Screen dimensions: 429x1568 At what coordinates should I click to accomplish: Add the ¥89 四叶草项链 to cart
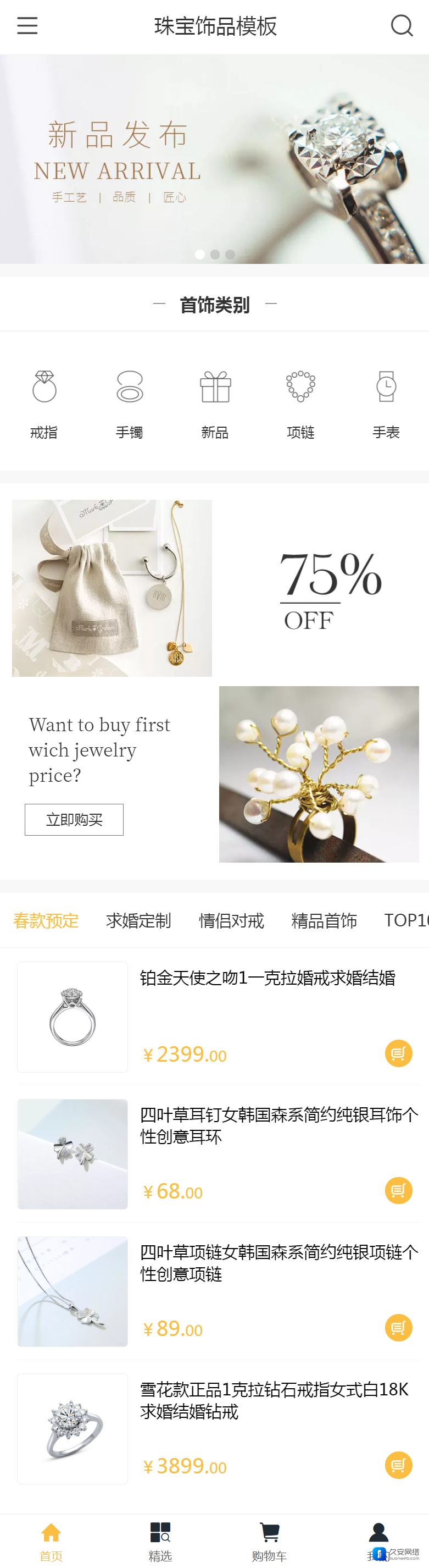(x=399, y=1328)
